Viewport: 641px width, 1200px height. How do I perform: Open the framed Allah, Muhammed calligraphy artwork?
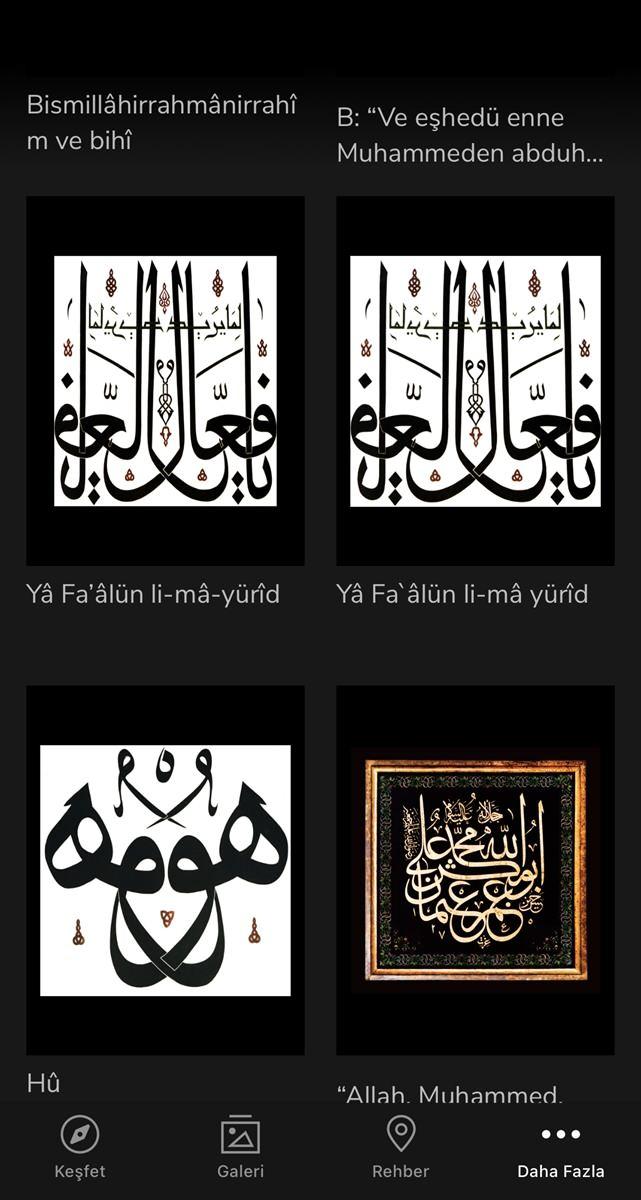tap(475, 870)
